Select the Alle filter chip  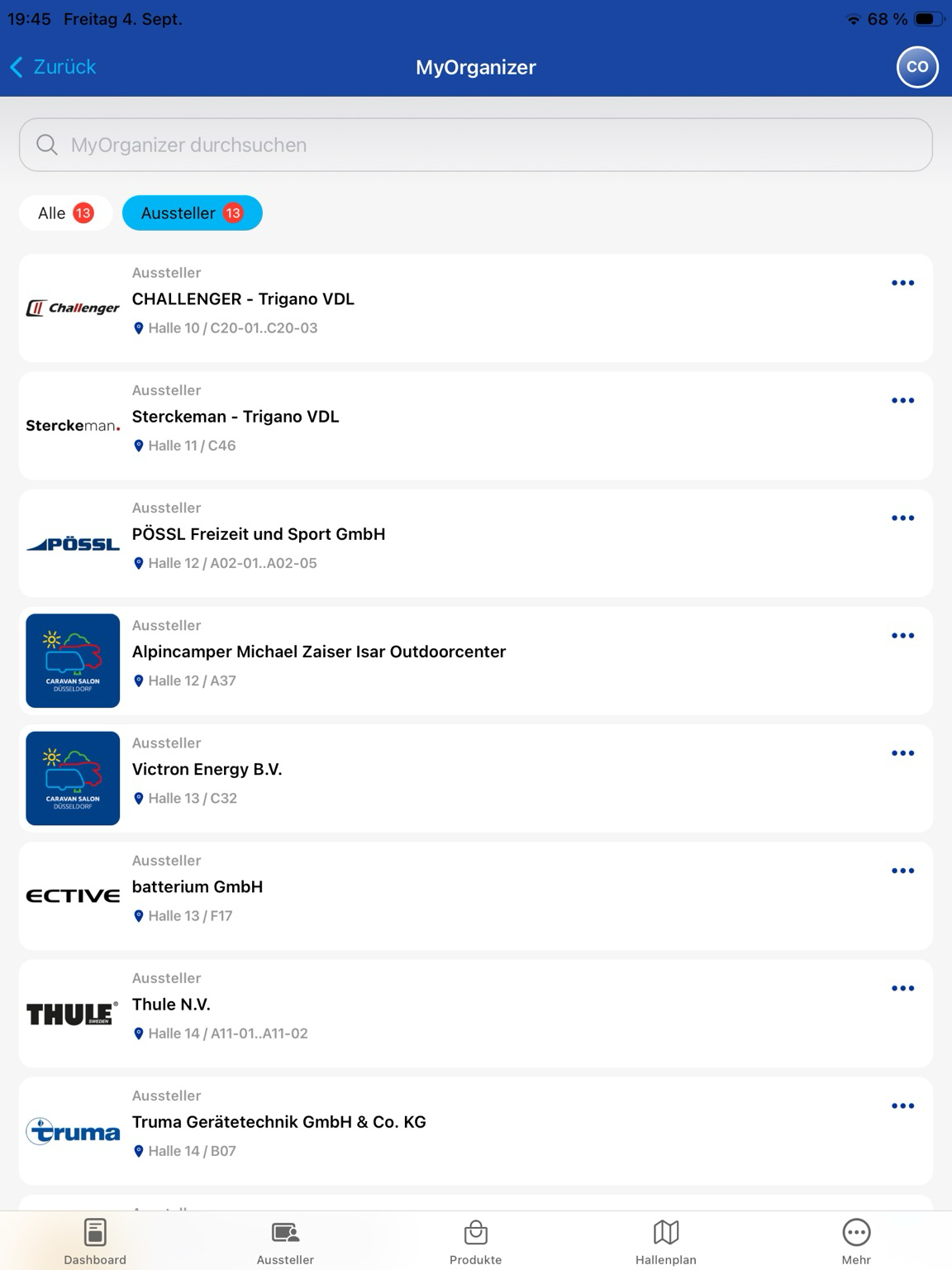[65, 213]
